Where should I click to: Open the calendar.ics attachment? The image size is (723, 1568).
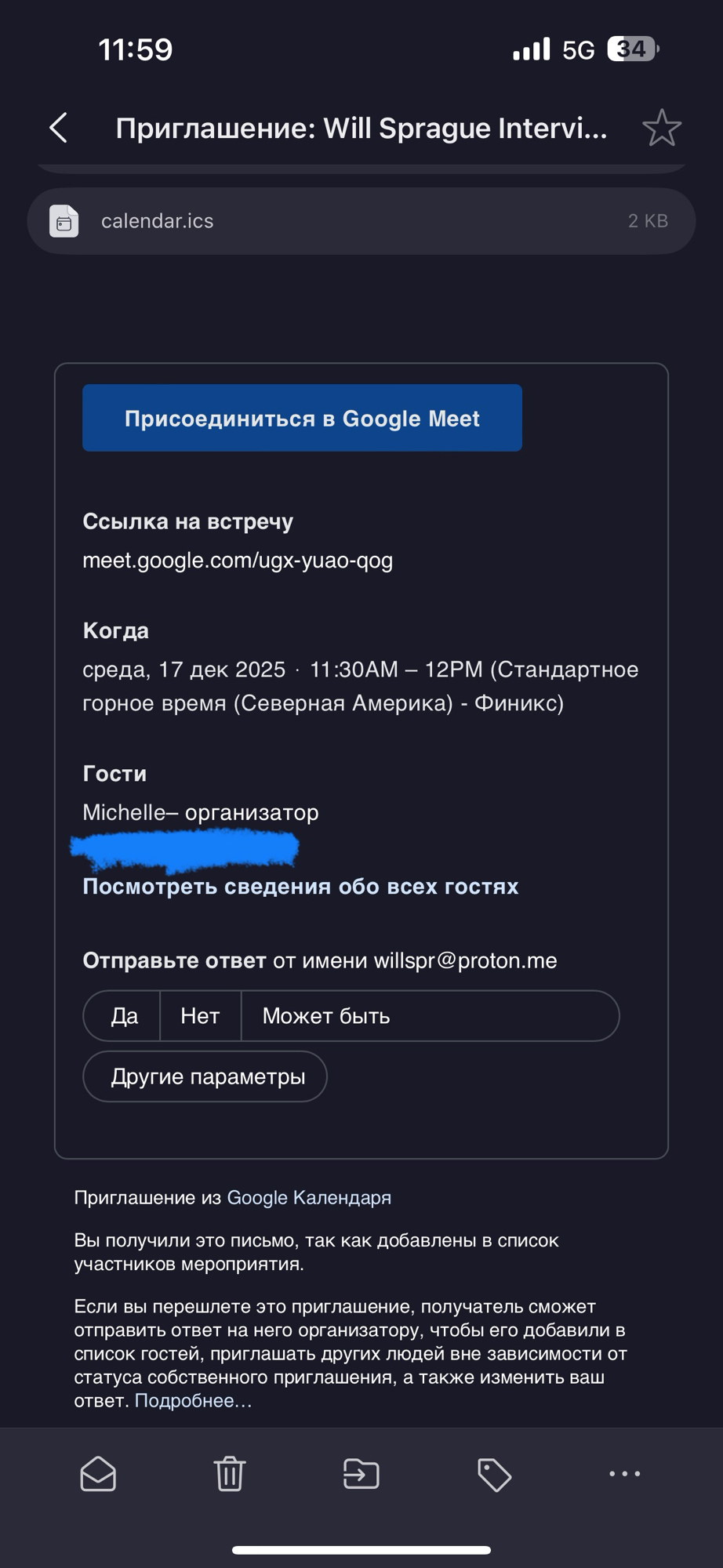(x=361, y=221)
